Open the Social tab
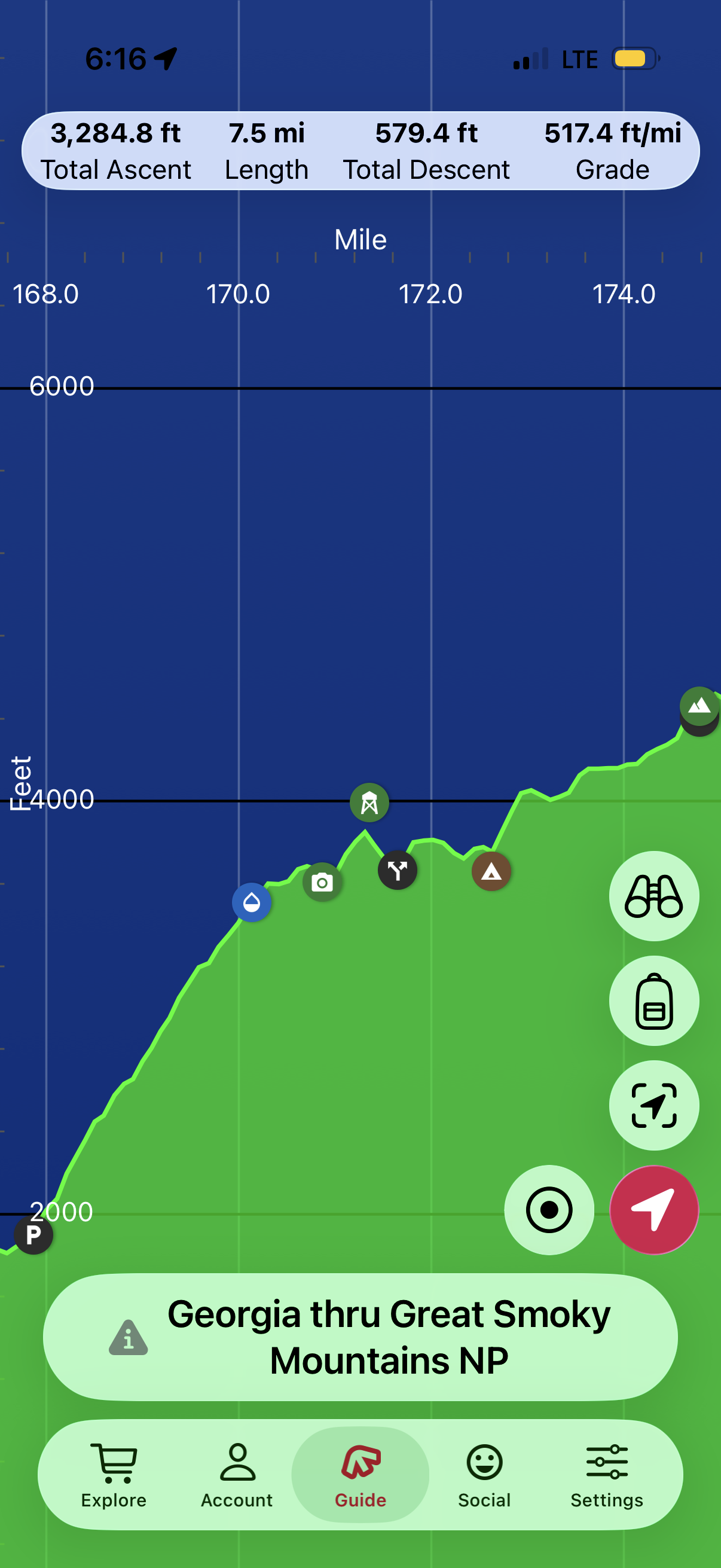The width and height of the screenshot is (721, 1568). tap(484, 1474)
